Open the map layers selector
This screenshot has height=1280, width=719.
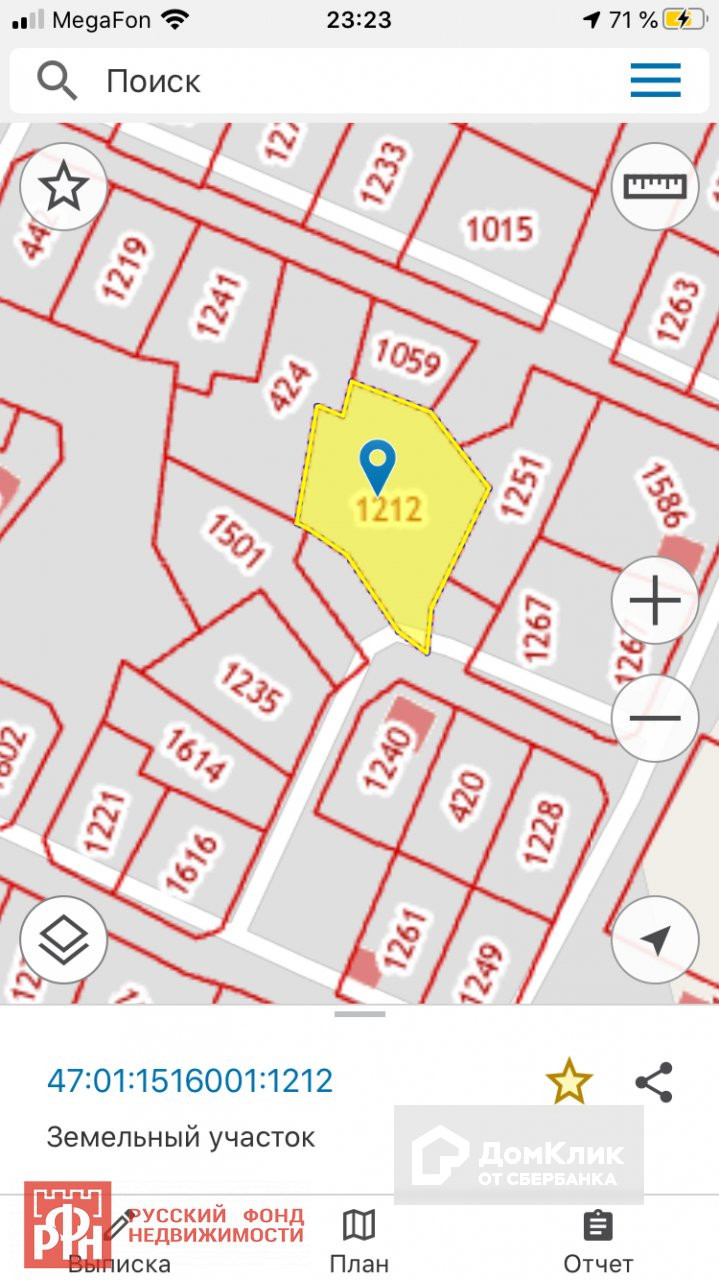64,940
